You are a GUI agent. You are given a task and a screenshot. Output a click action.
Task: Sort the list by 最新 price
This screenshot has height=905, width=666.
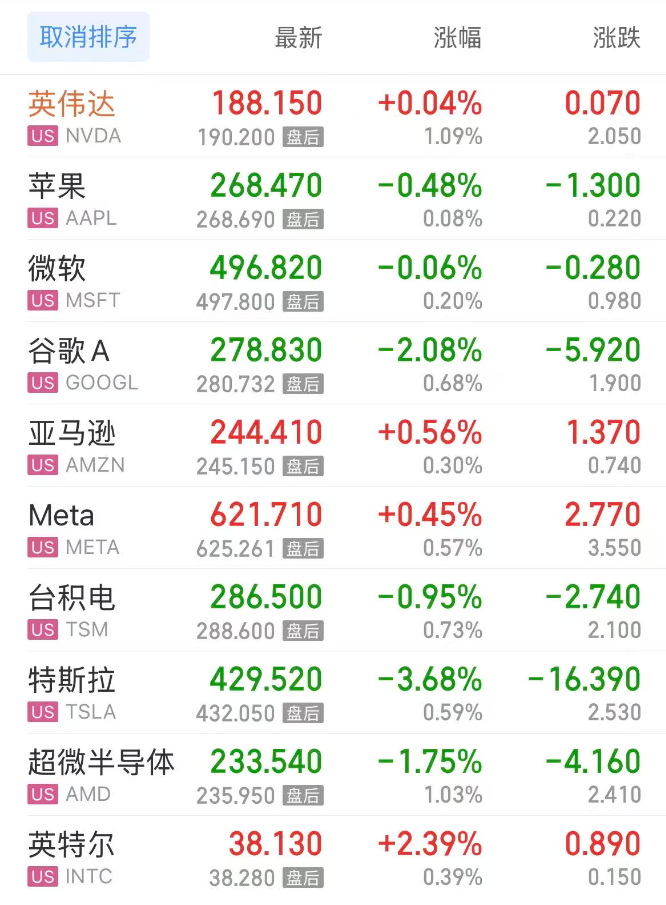[298, 38]
